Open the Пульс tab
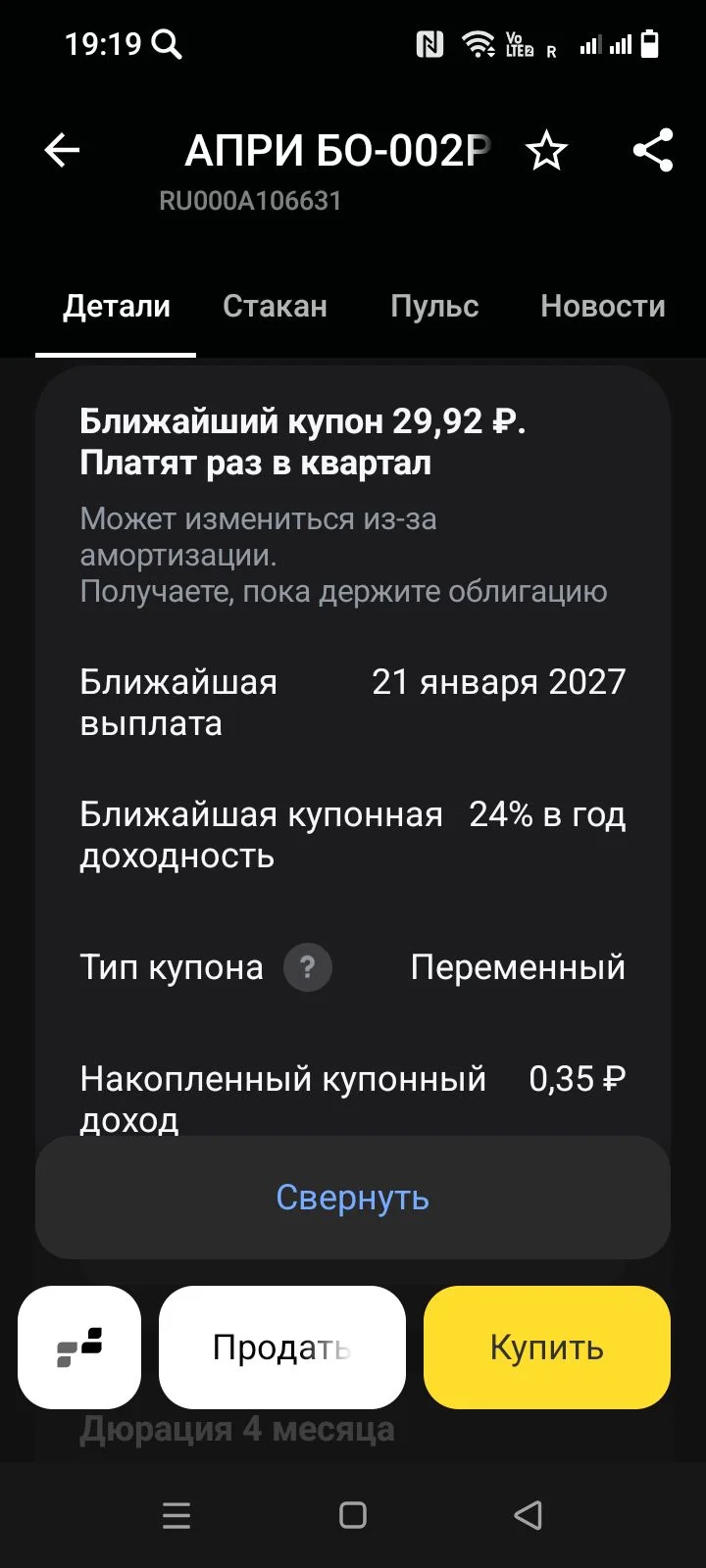 point(434,306)
